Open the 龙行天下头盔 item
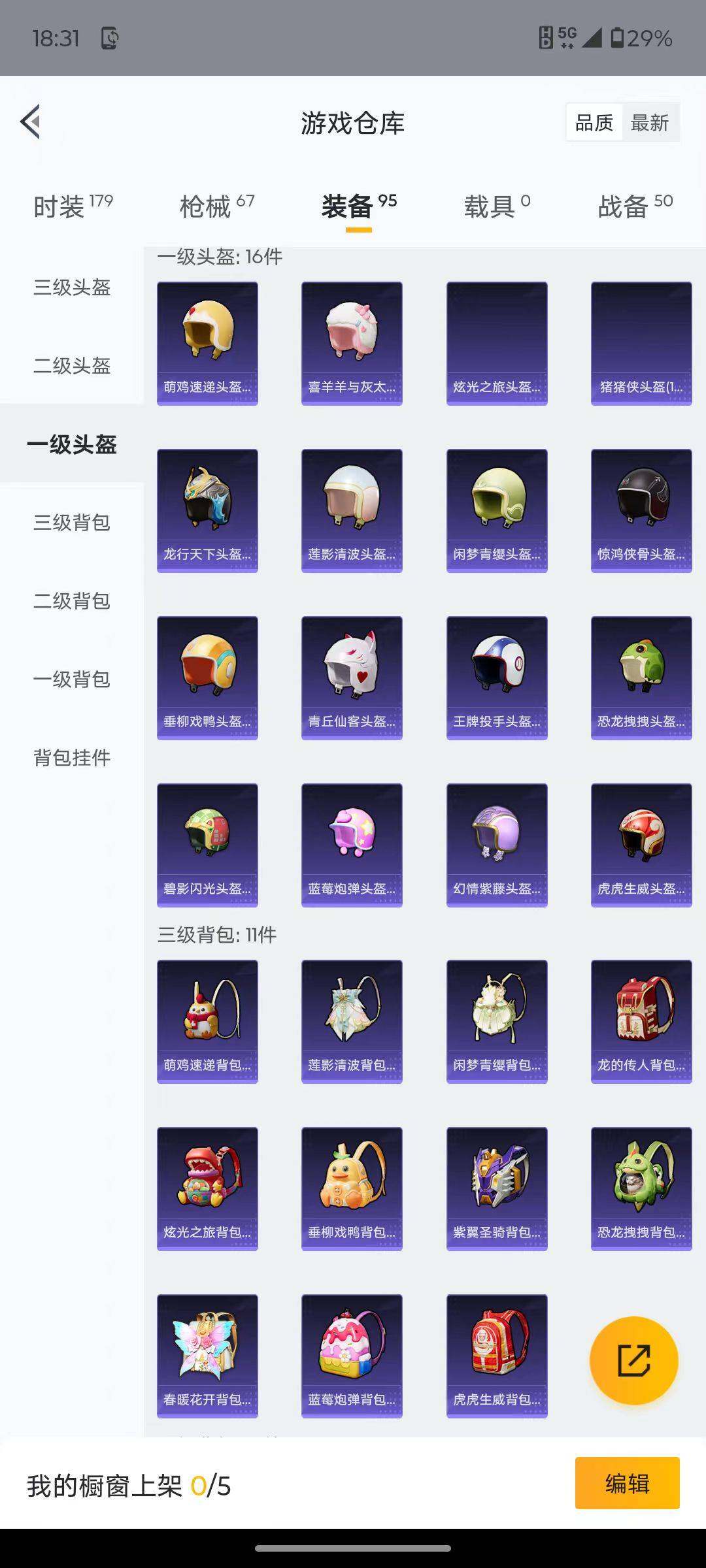The image size is (706, 1568). click(x=207, y=510)
